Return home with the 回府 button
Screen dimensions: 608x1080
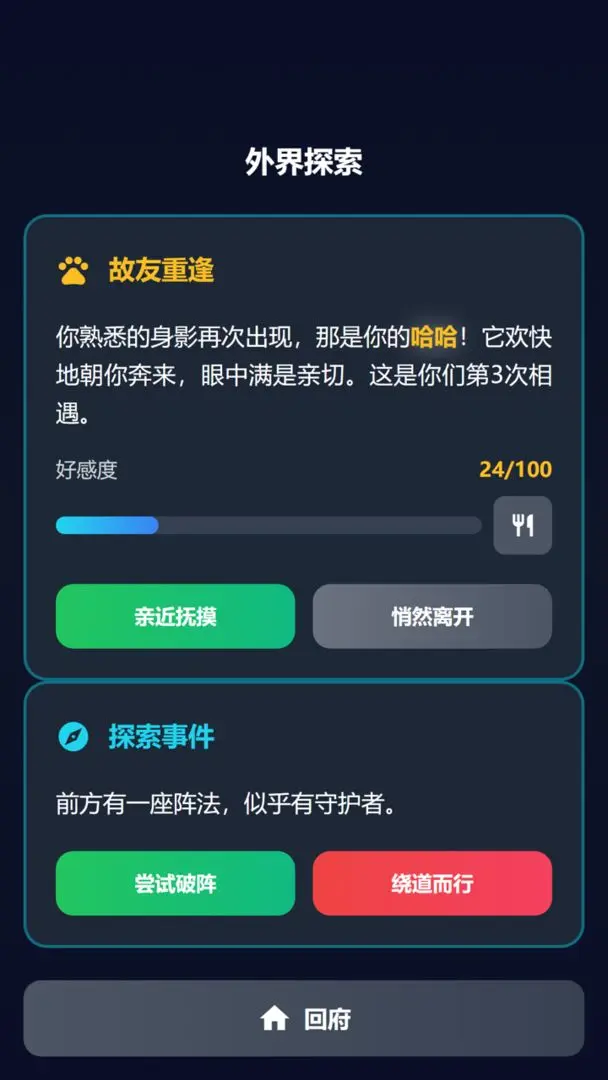click(304, 1018)
